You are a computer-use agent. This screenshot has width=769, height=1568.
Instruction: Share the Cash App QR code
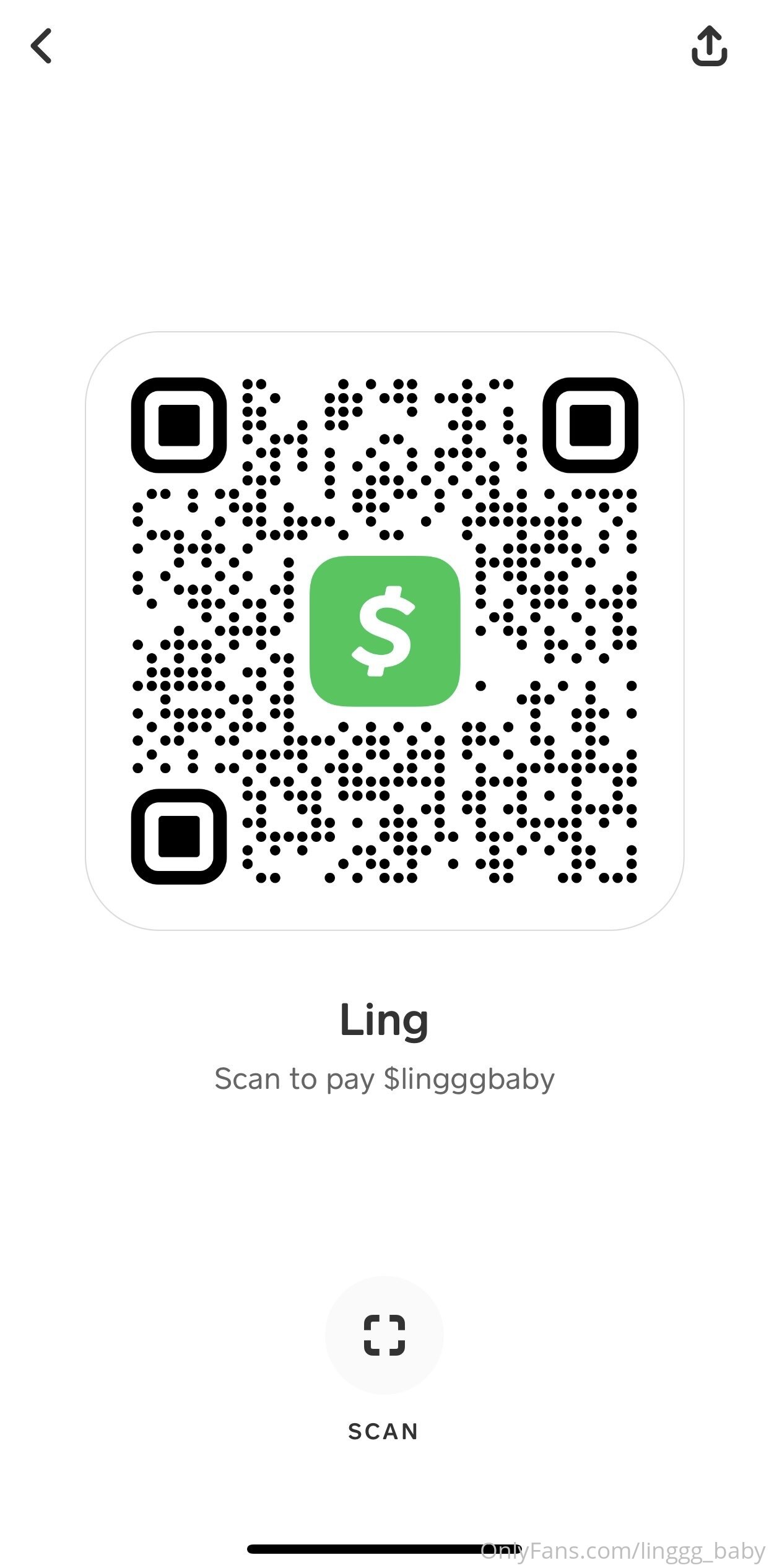point(709,46)
